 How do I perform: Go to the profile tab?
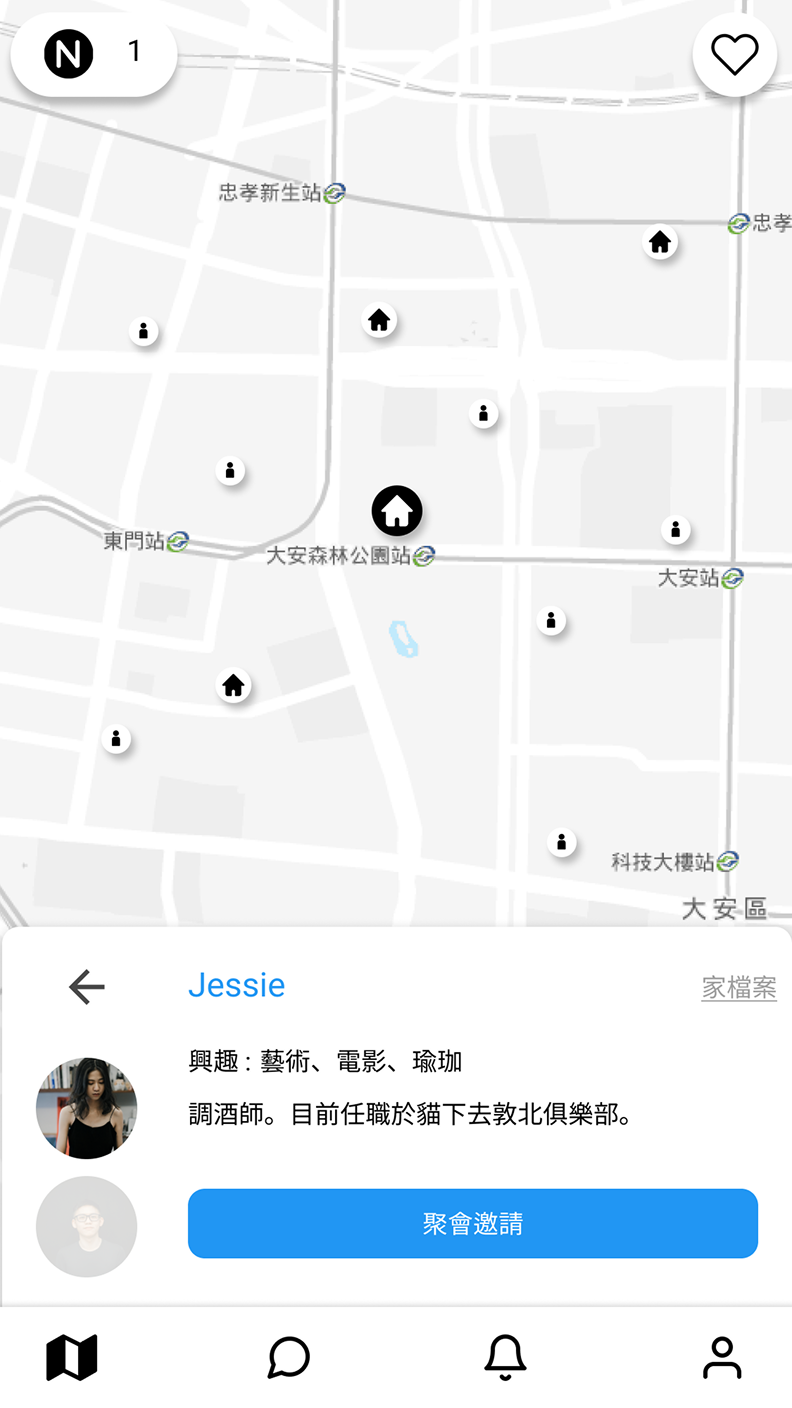(721, 1357)
